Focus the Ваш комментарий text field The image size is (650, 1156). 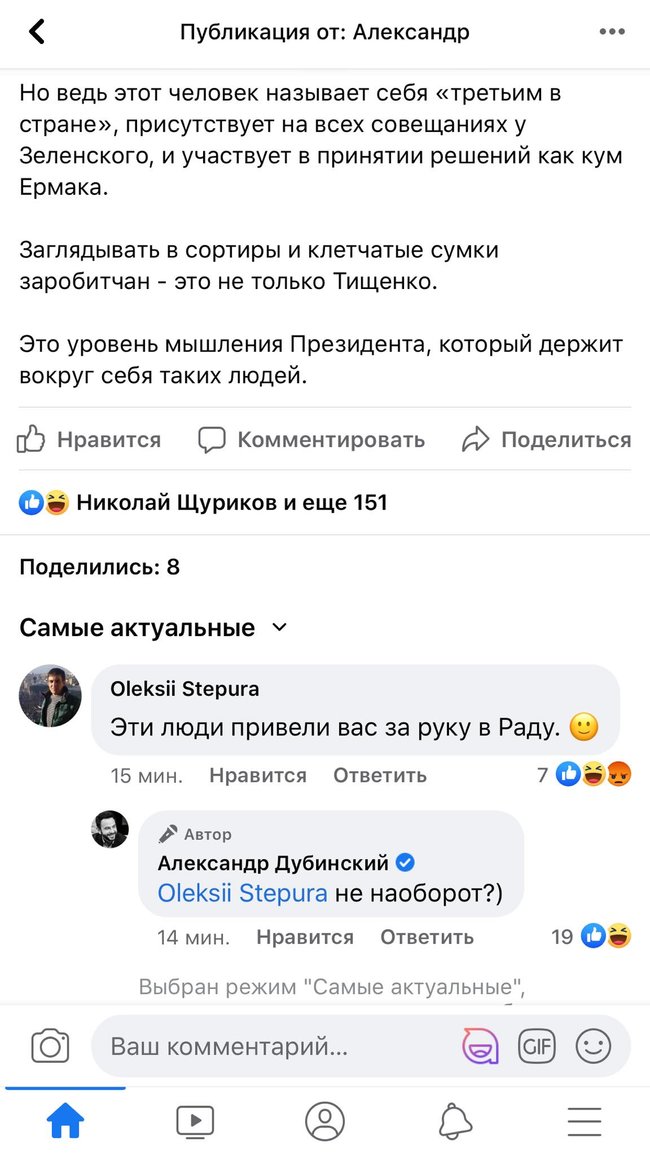270,1047
